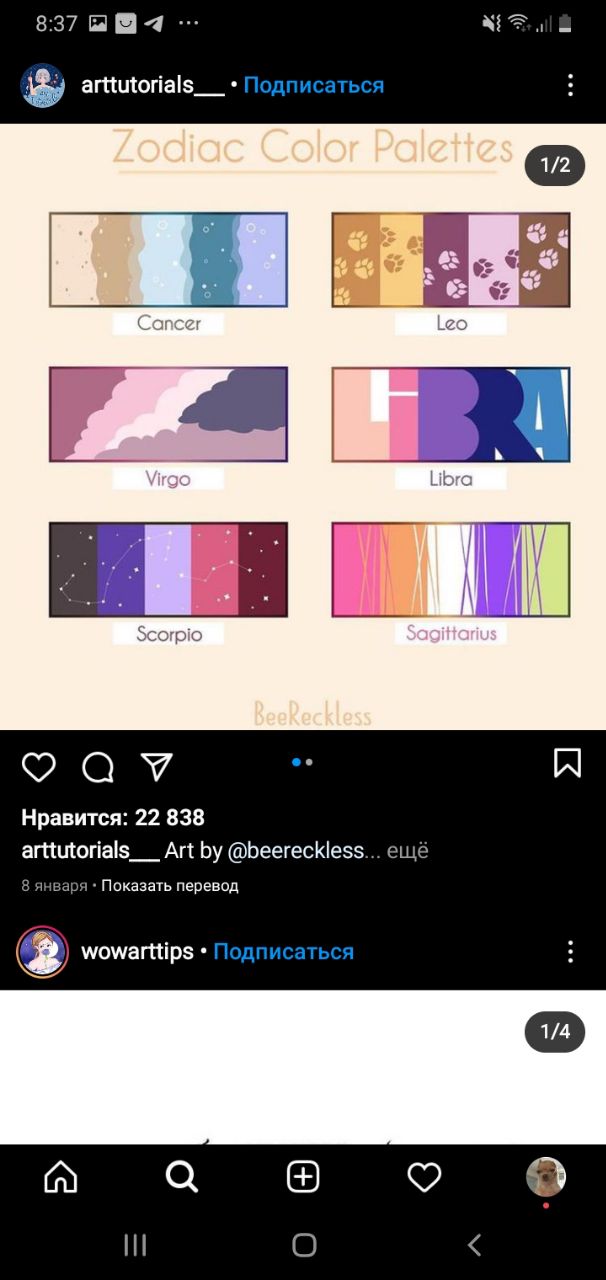This screenshot has height=1280, width=606.
Task: Like the Zodiac Color Palettes post
Action: pos(39,767)
